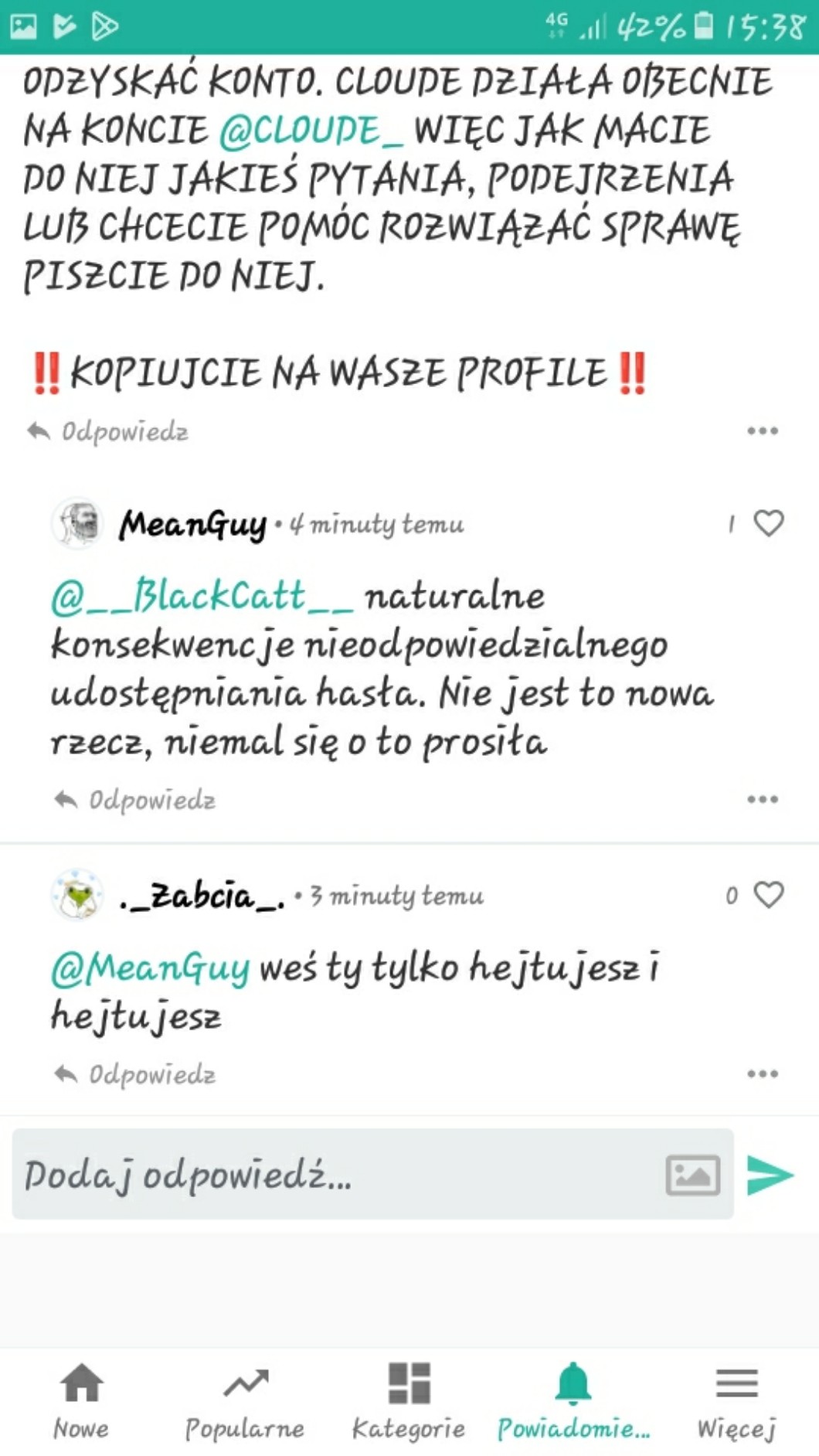Screen dimensions: 819x1456
Task: Open the @CLOUDE_ profile mention
Action: (311, 130)
